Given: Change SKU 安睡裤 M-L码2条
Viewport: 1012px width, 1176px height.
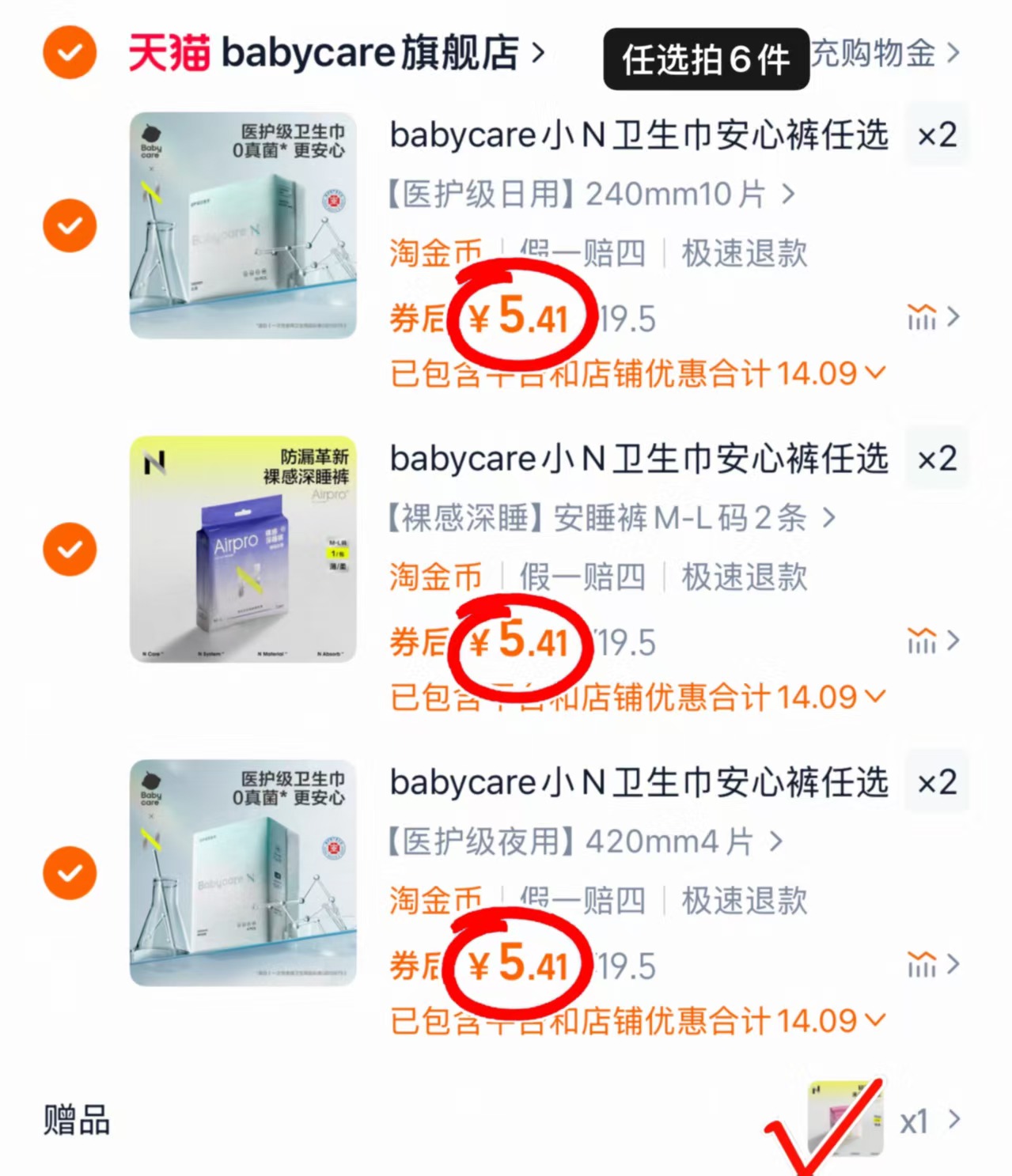Looking at the screenshot, I should 609,518.
